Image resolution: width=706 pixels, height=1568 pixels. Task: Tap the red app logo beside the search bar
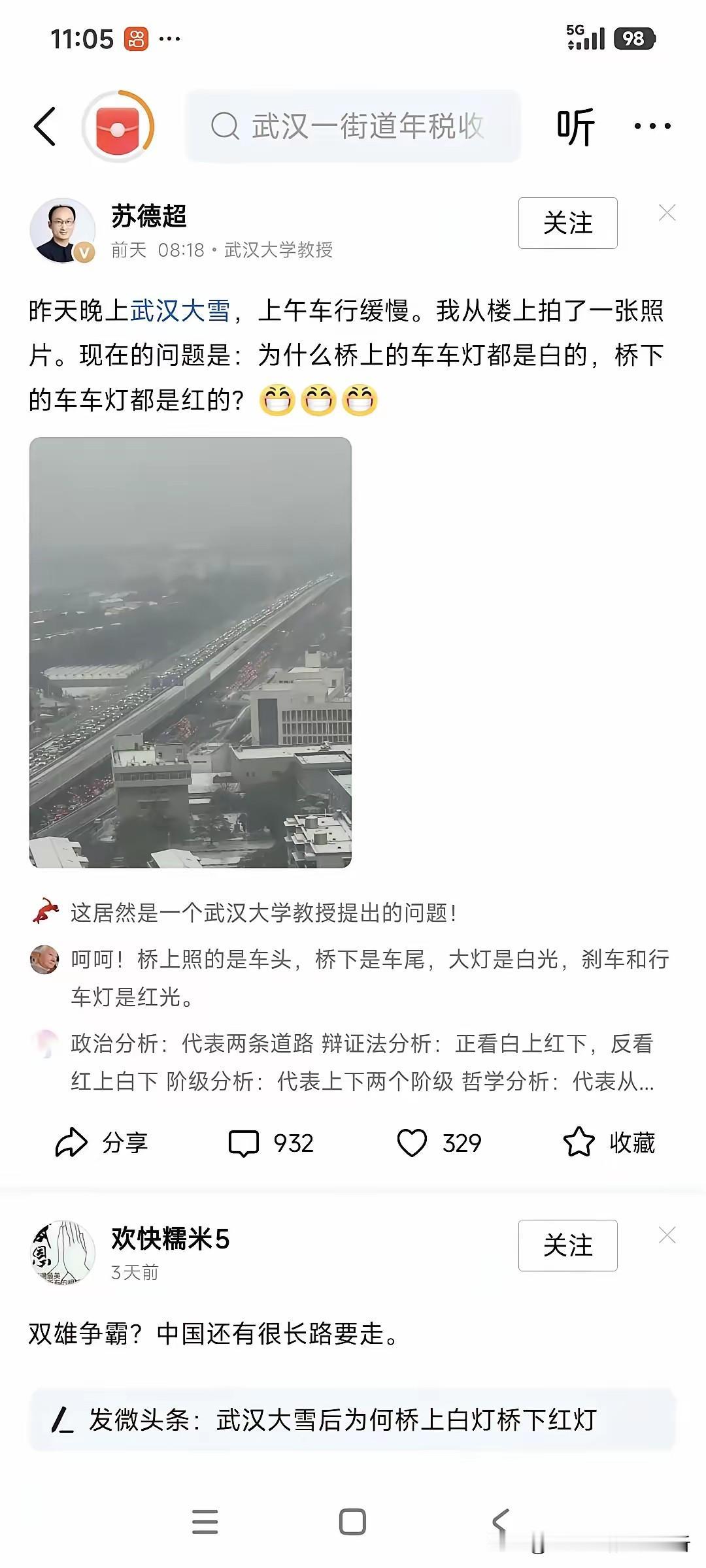click(x=118, y=125)
